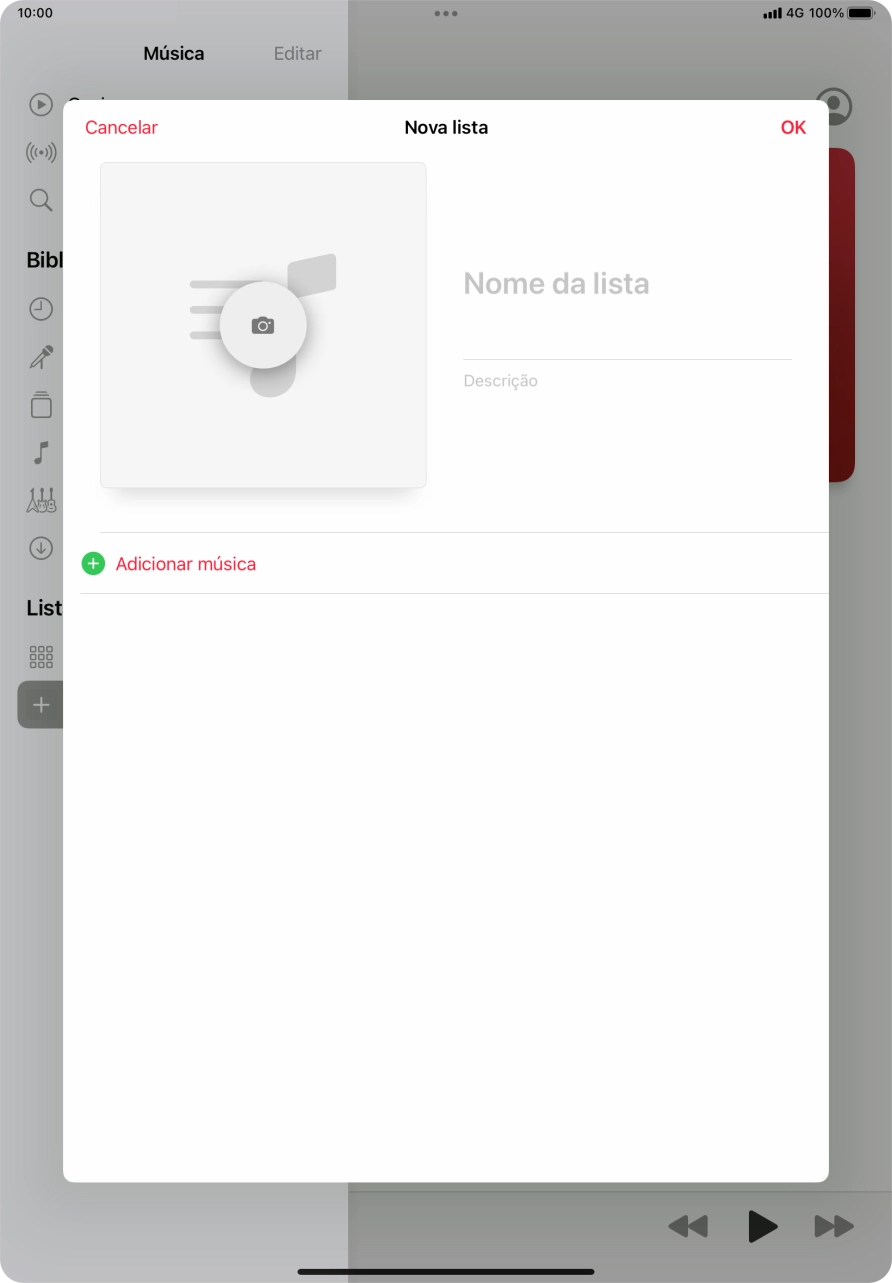Tap the camera icon on playlist artwork
The image size is (892, 1283).
[263, 324]
